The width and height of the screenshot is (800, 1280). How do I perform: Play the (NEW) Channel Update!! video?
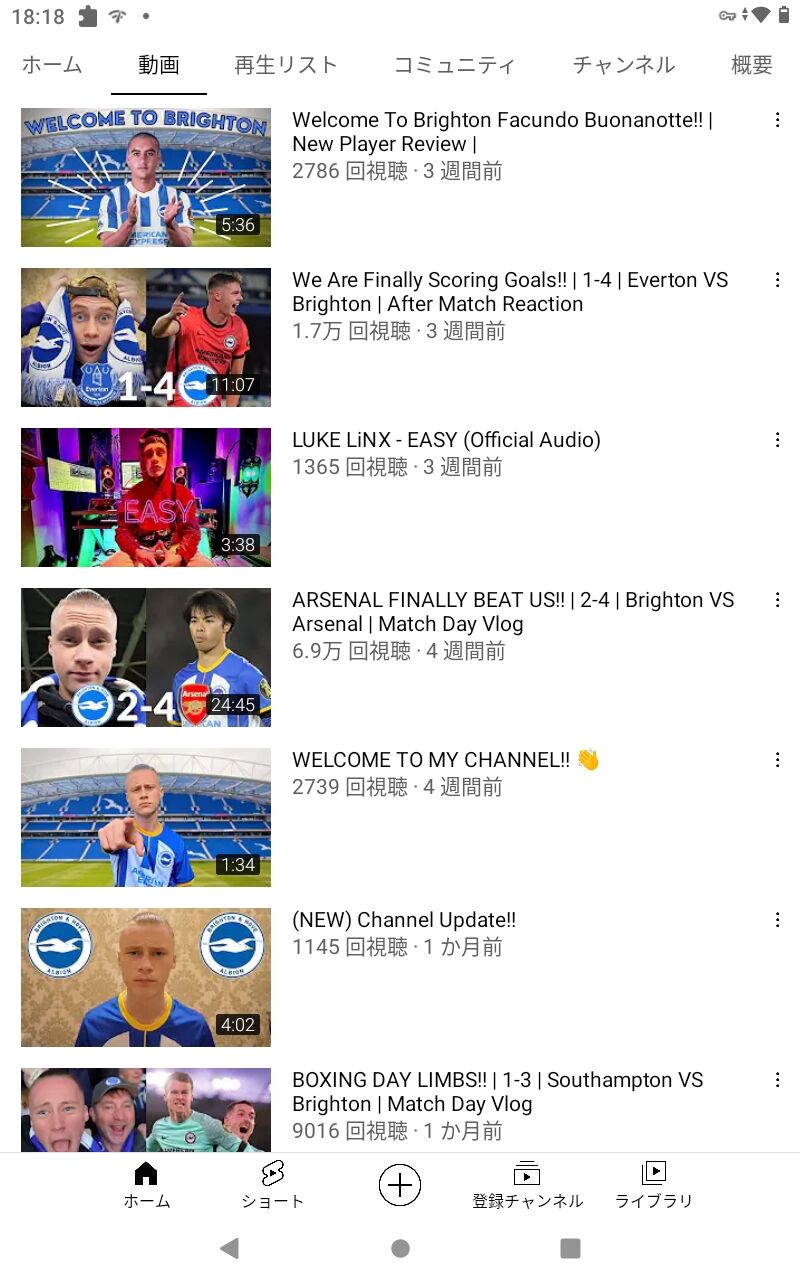coord(146,977)
